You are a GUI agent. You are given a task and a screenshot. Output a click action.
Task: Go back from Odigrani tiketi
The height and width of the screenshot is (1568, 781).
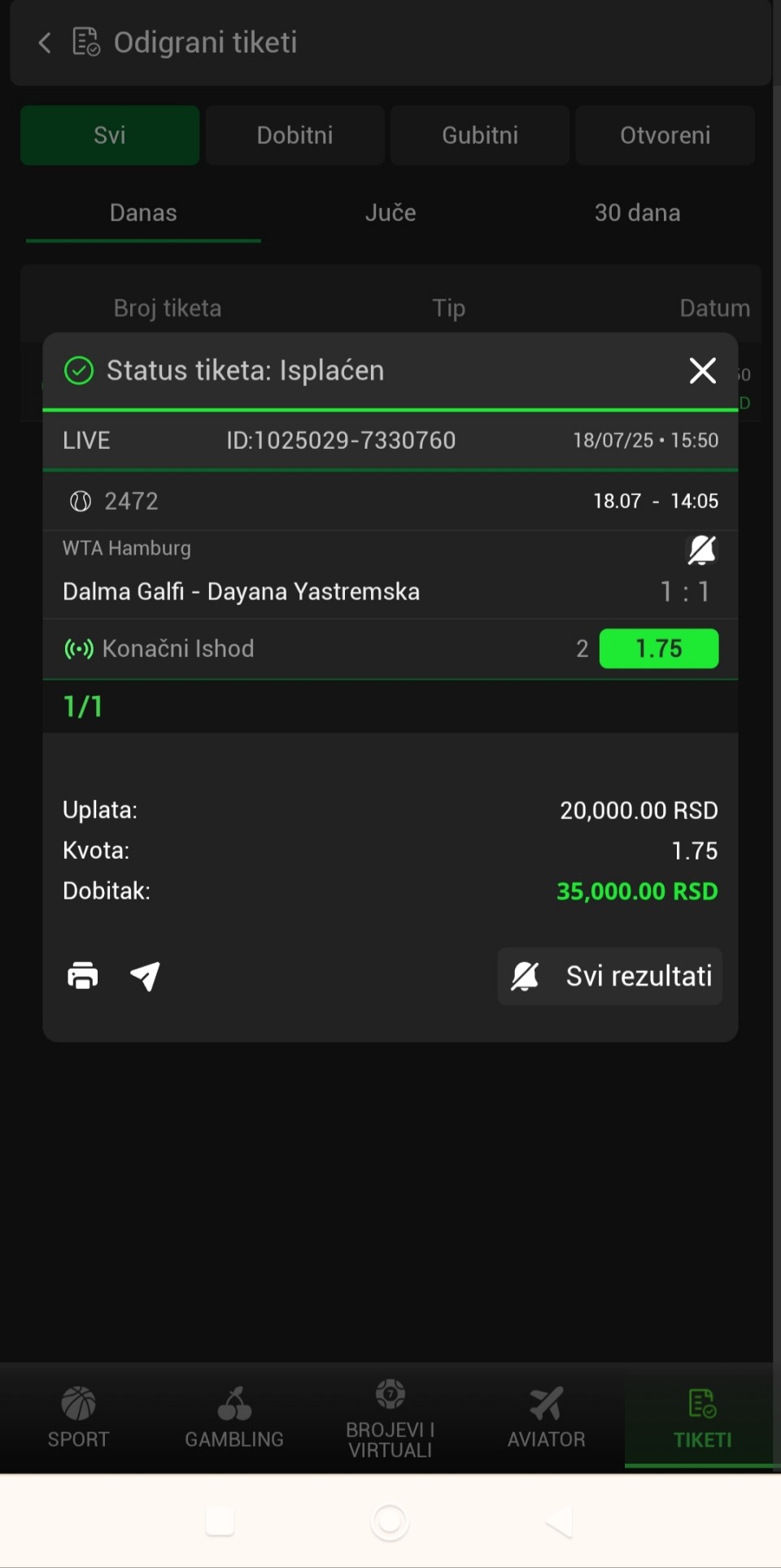[45, 42]
